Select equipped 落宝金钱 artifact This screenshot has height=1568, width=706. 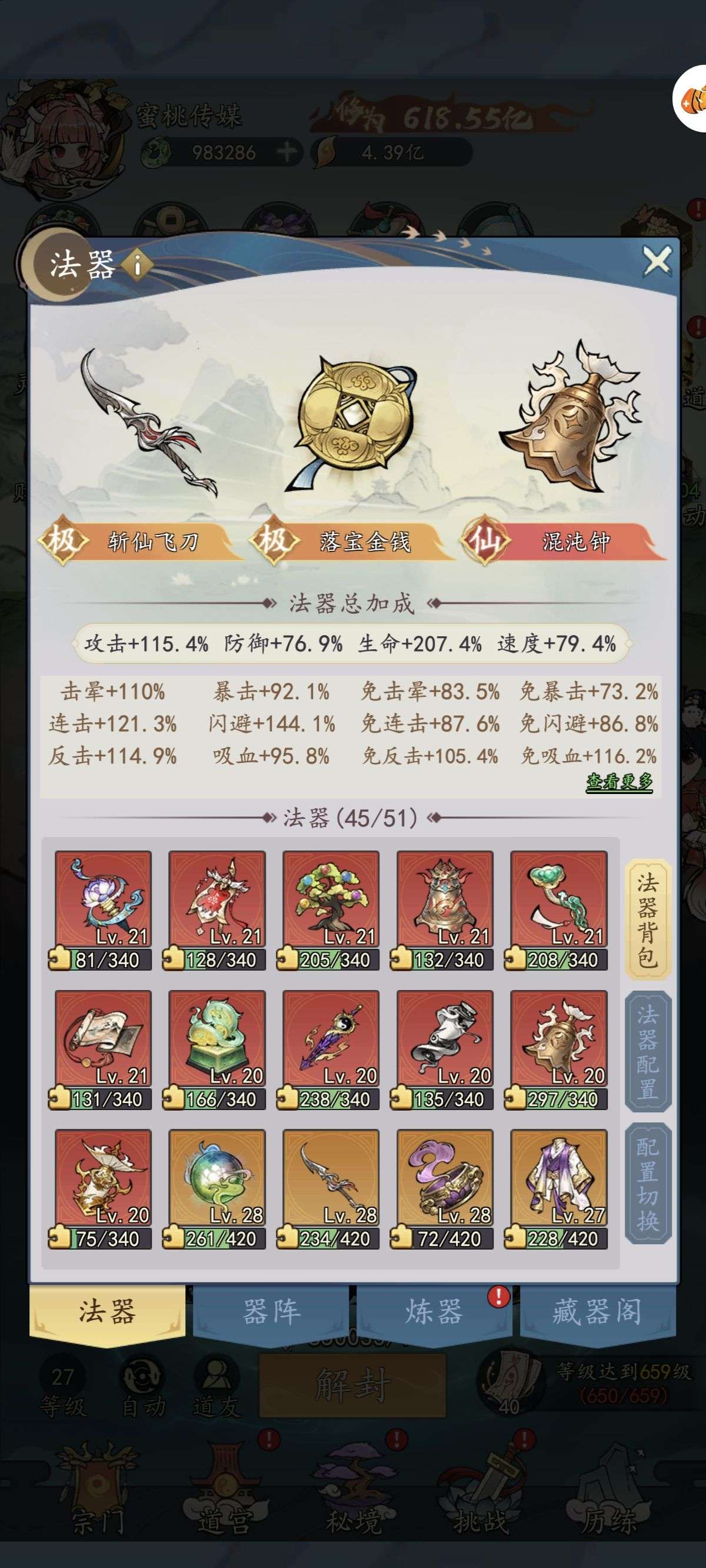click(353, 423)
